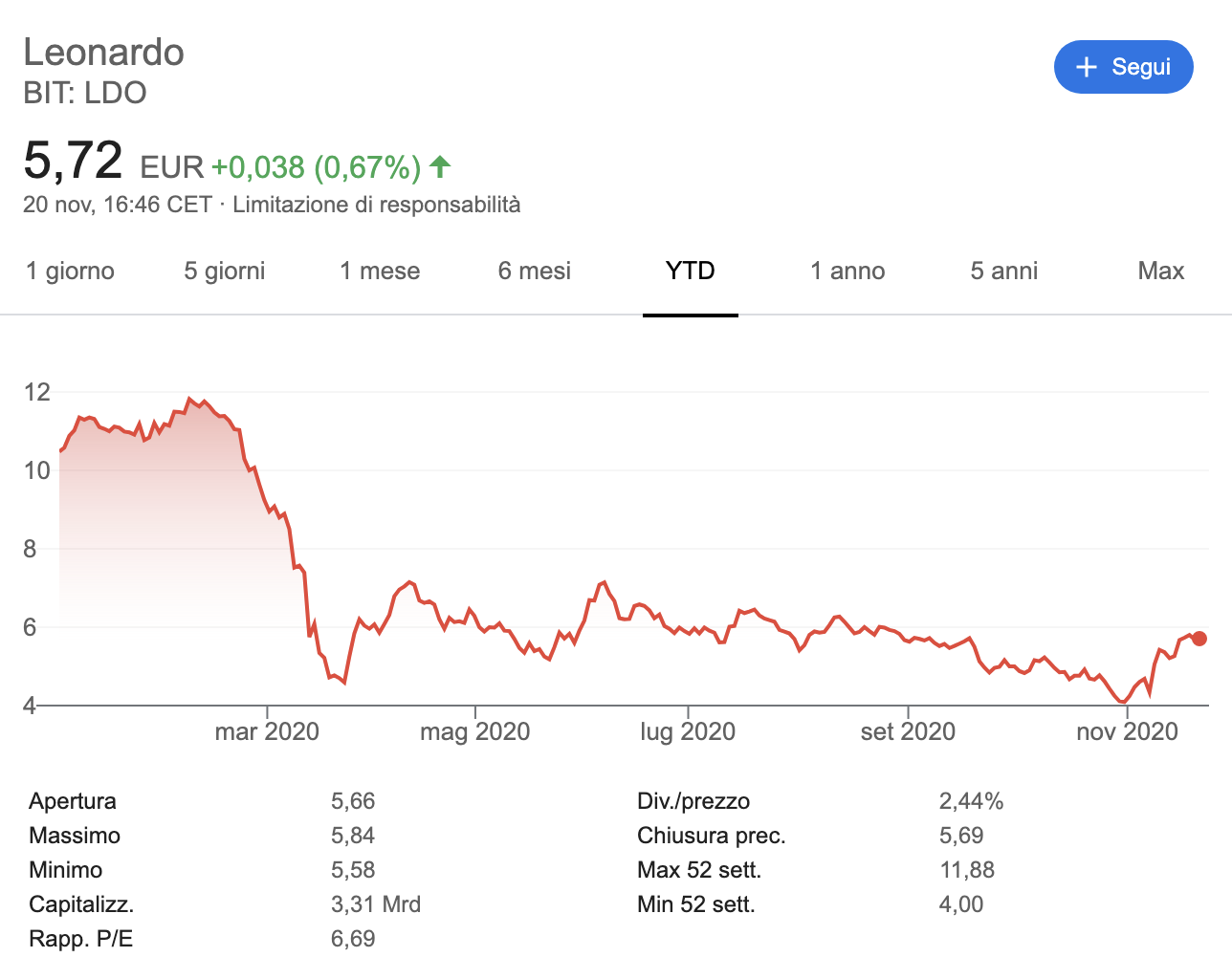Switch to the 6 mesi view

(534, 271)
